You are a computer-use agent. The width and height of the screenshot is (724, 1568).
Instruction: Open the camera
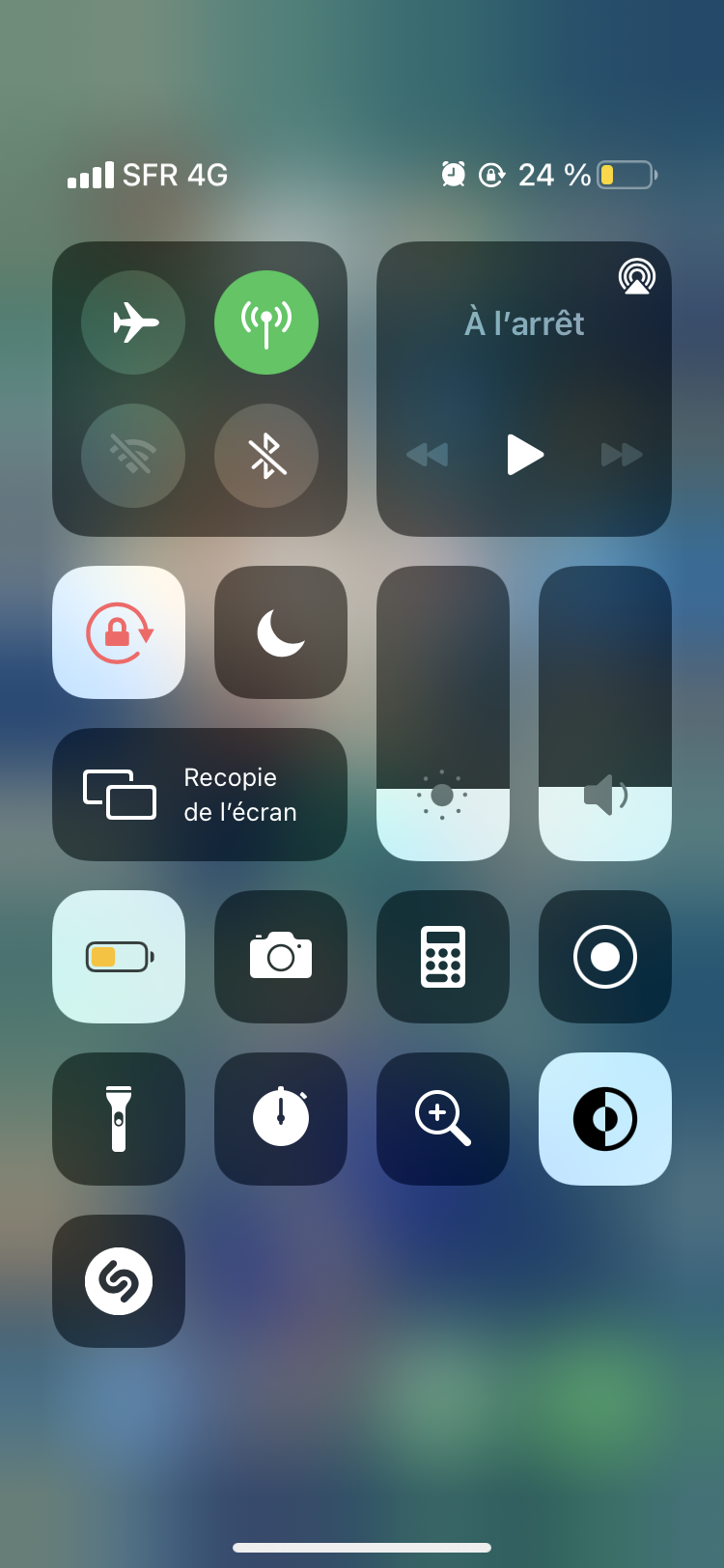coord(281,957)
